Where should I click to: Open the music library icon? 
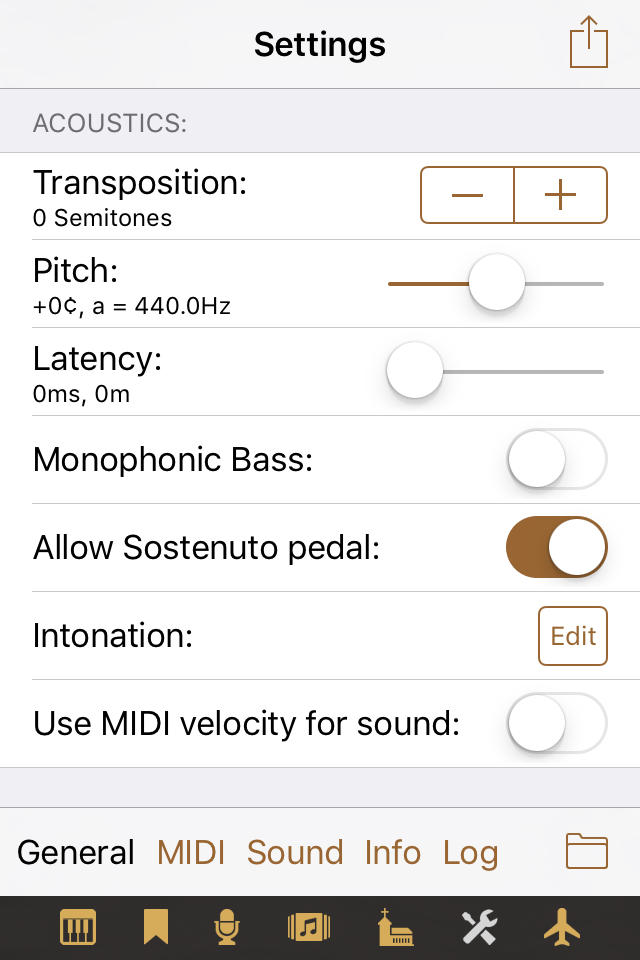click(309, 927)
